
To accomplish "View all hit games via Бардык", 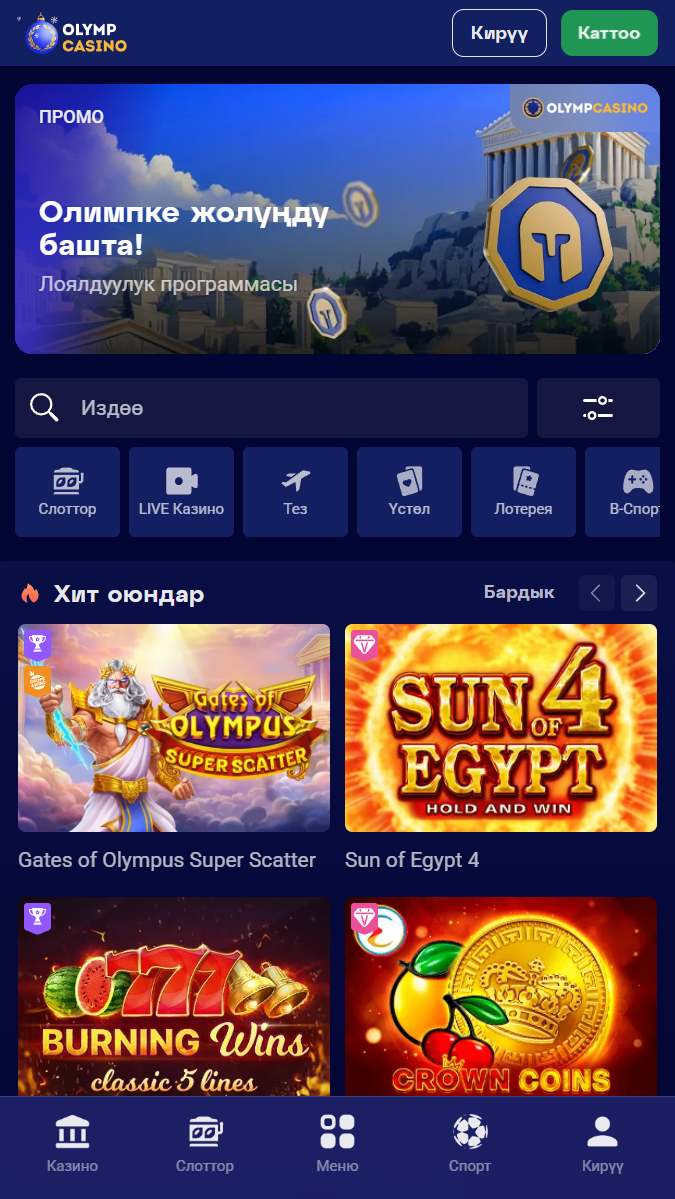I will (x=518, y=592).
